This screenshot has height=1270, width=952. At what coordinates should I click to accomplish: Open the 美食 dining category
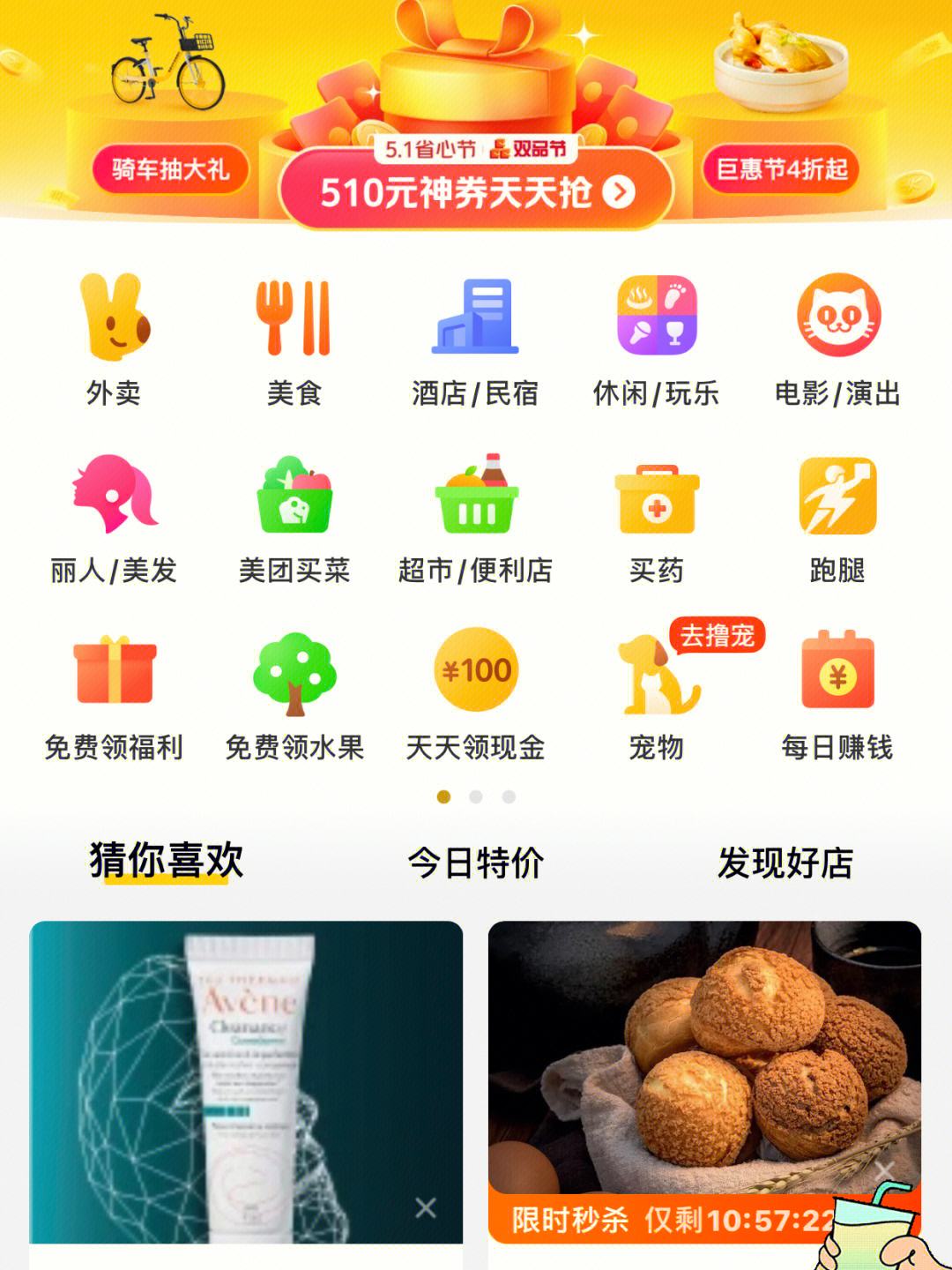[x=294, y=340]
